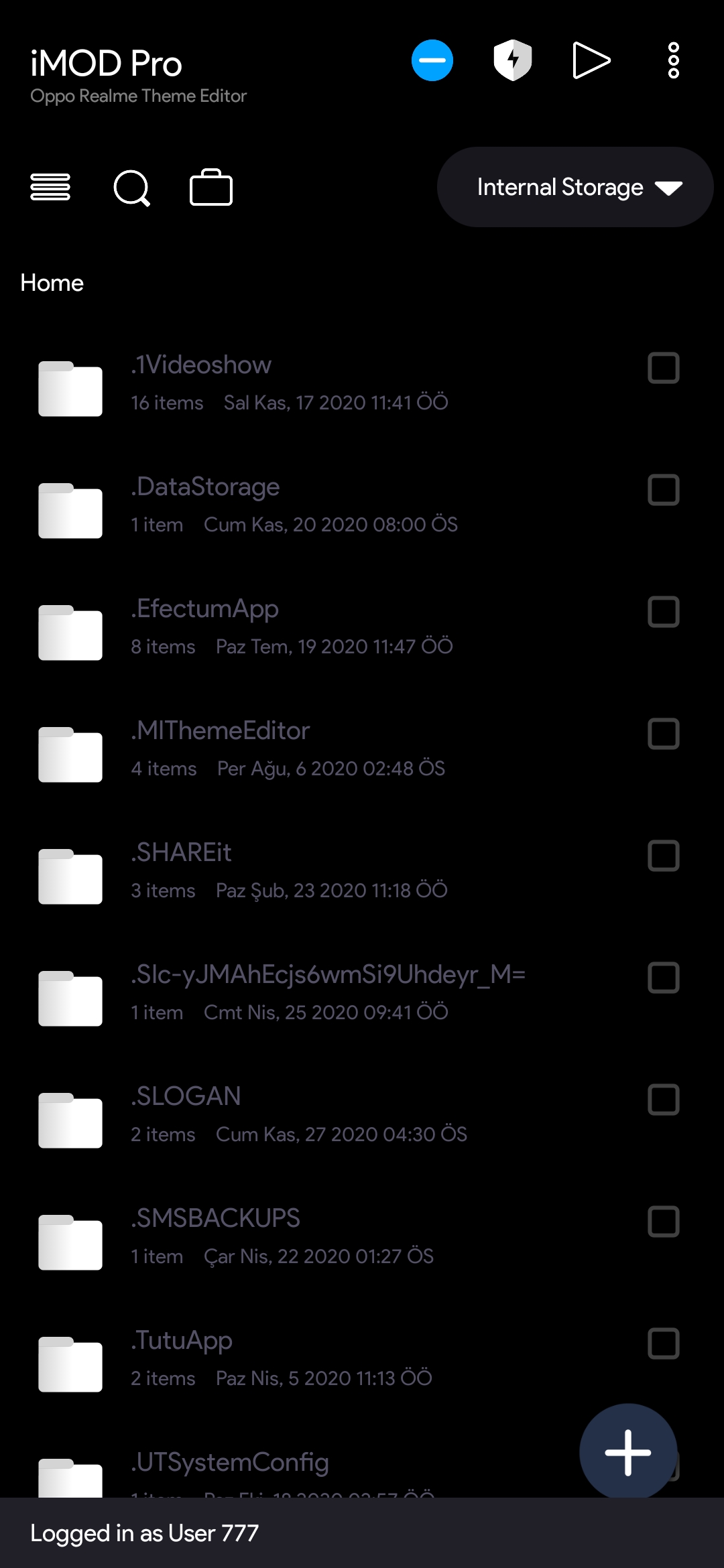Open the briefcase icon

pos(211,187)
